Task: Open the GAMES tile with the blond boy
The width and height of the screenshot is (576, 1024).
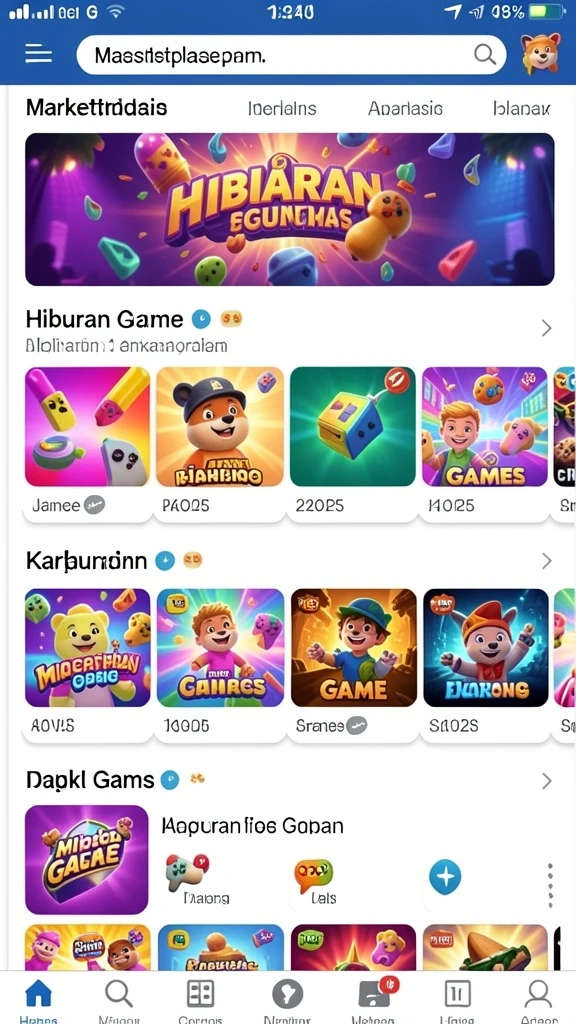Action: [485, 426]
